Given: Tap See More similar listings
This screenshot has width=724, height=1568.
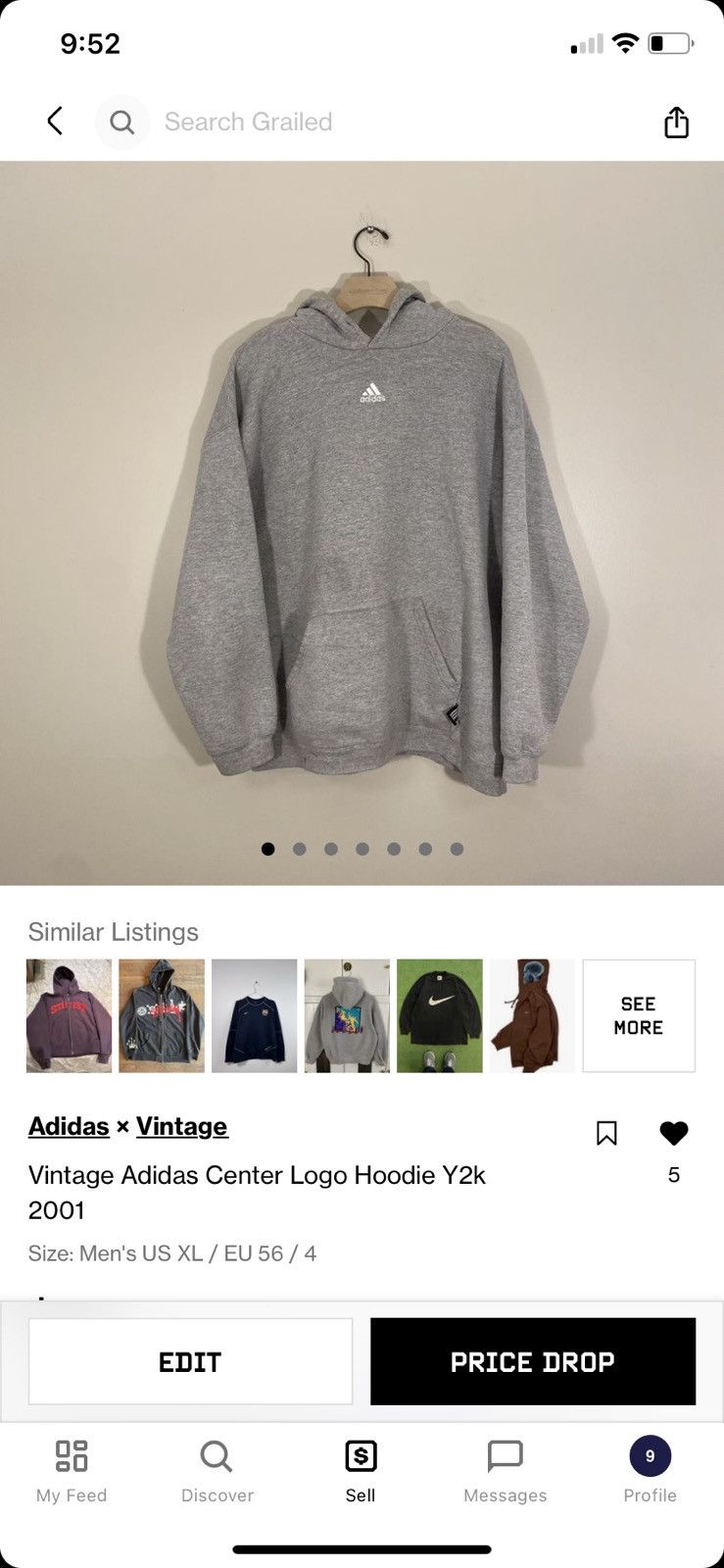Looking at the screenshot, I should [639, 1015].
